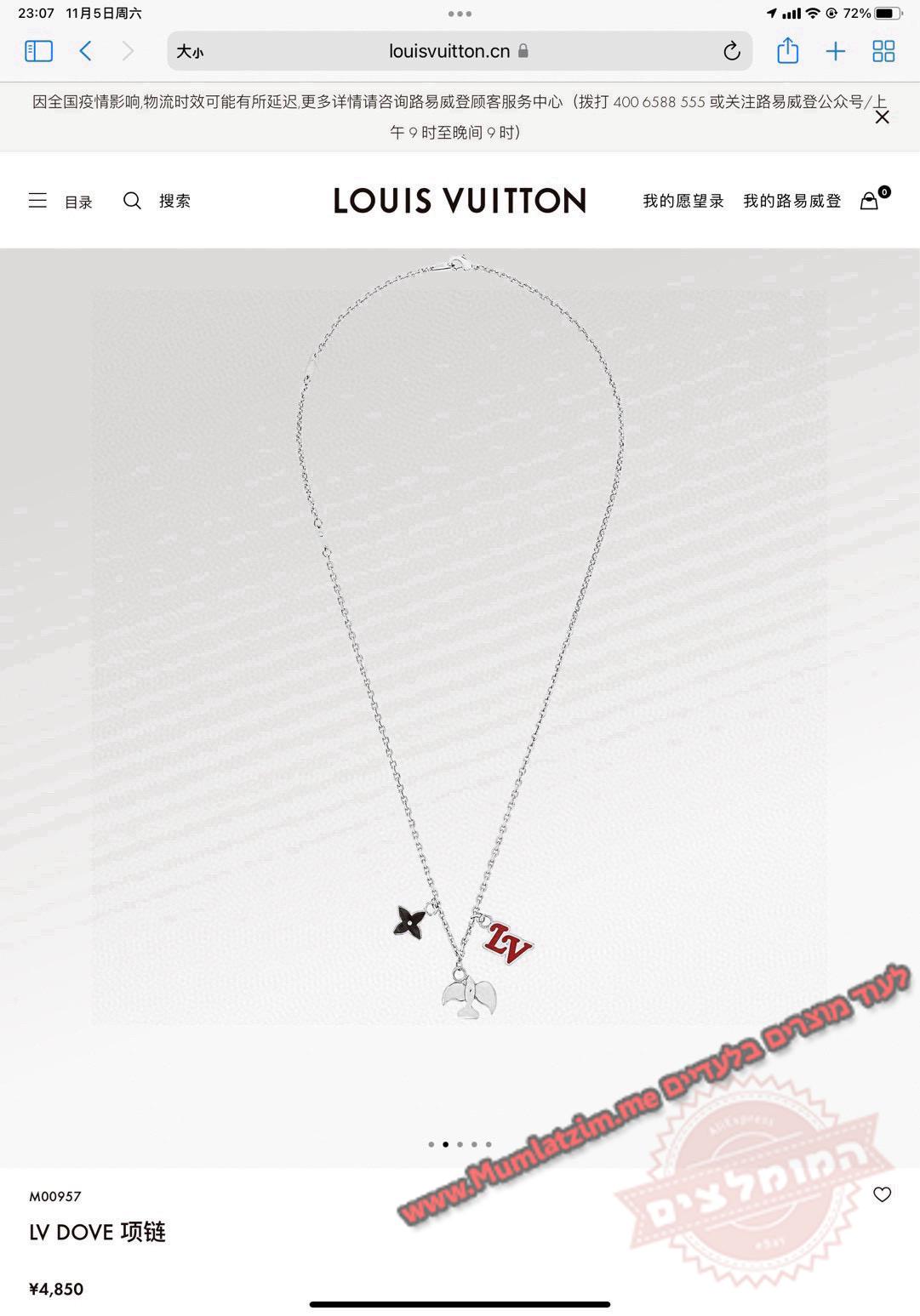920x1316 pixels.
Task: Open 我的路易威登 account page
Action: 791,201
